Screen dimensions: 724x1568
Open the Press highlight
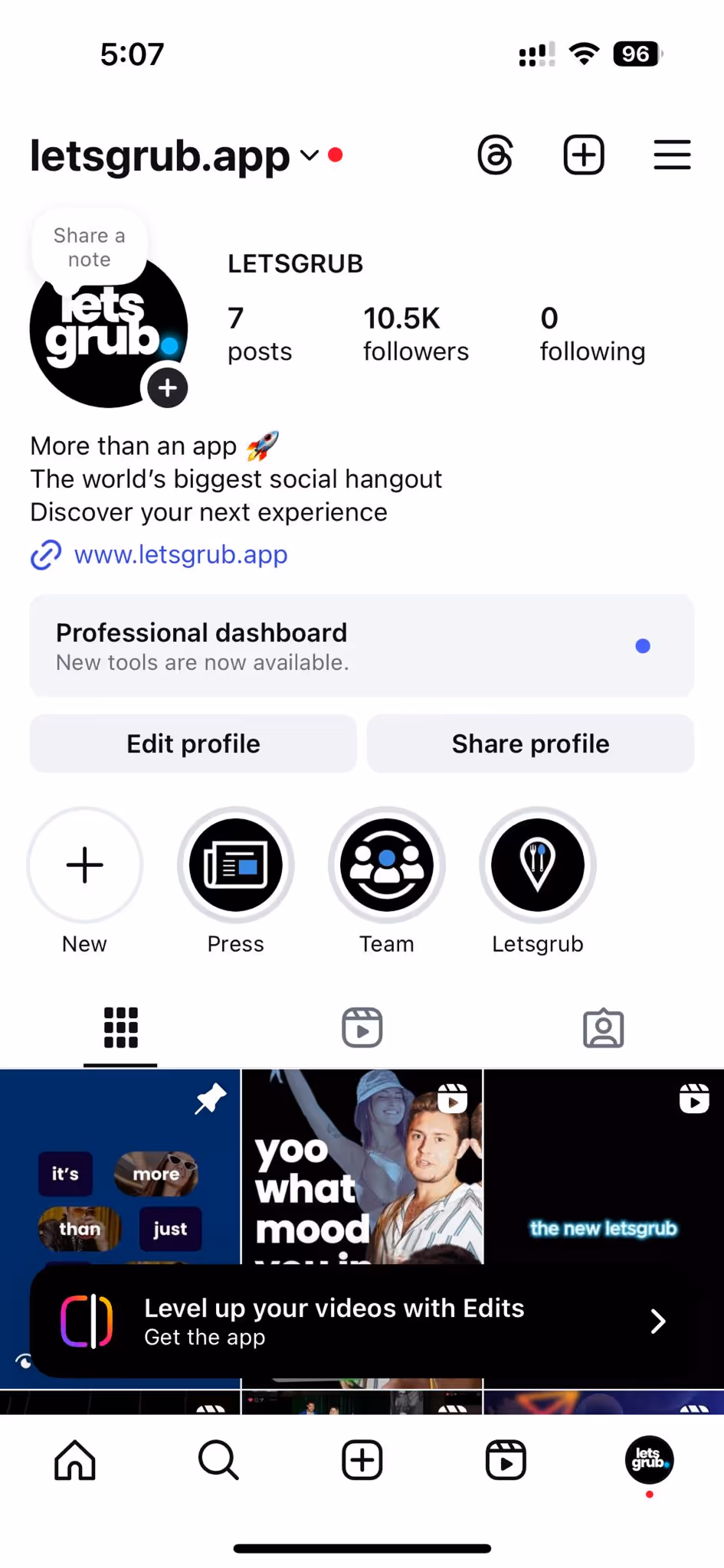(x=235, y=866)
